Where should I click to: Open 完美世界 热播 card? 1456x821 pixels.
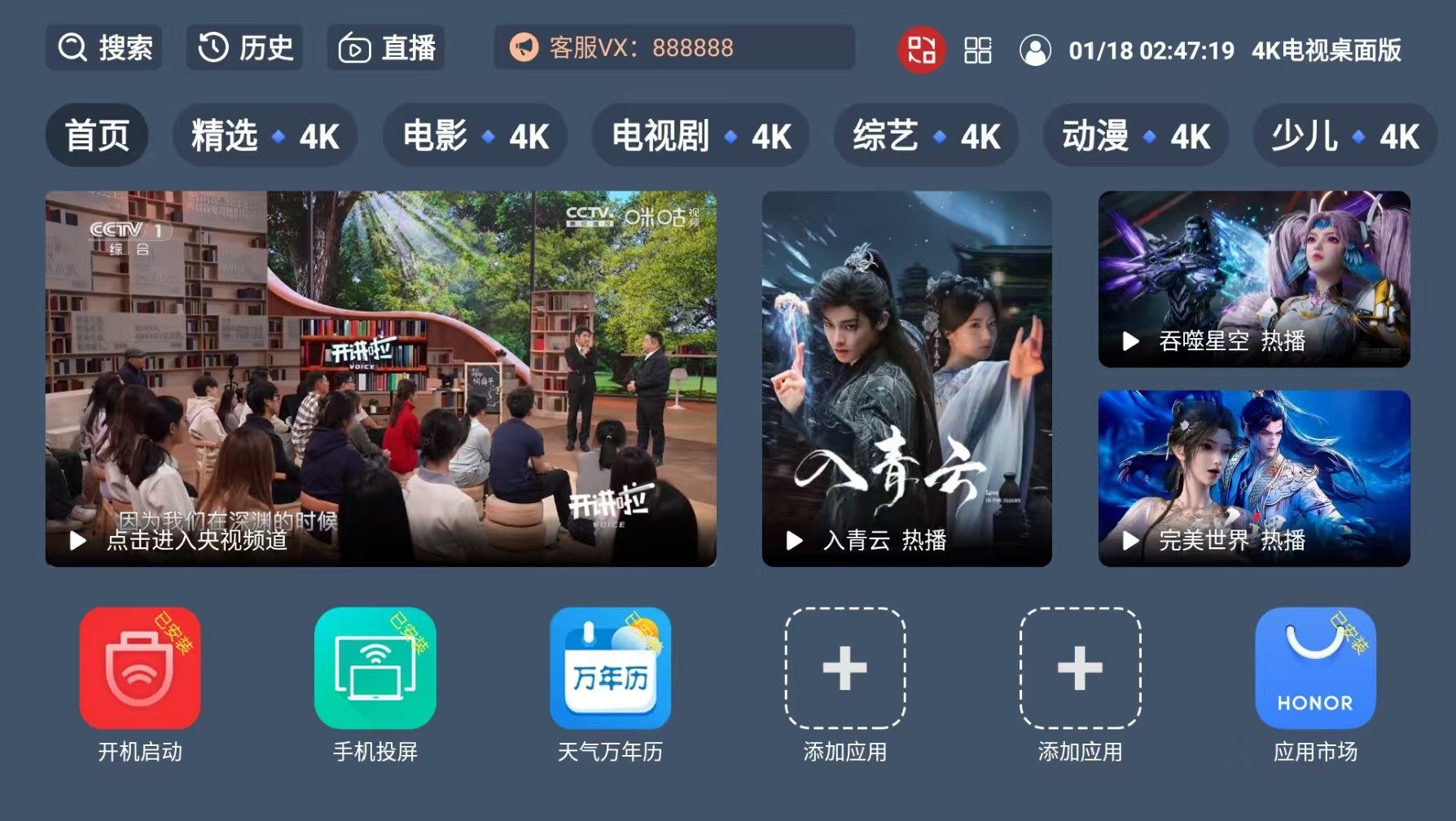click(1254, 478)
